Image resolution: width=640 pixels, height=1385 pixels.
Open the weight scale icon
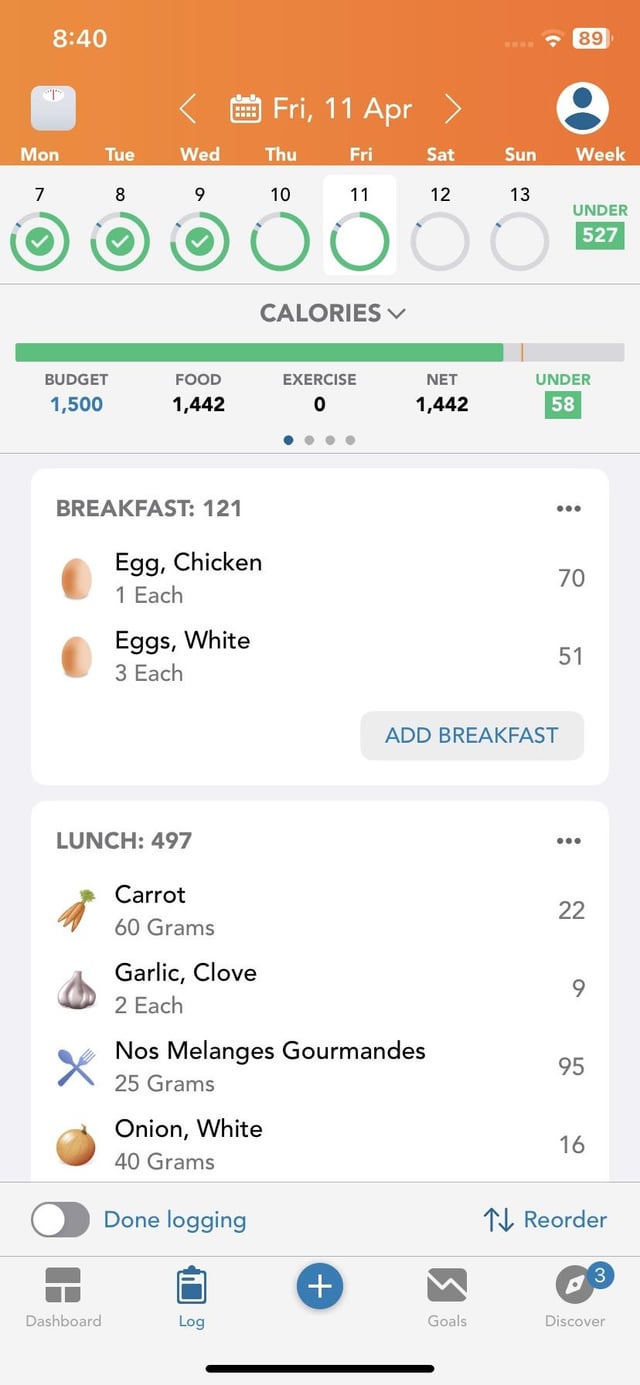[53, 108]
